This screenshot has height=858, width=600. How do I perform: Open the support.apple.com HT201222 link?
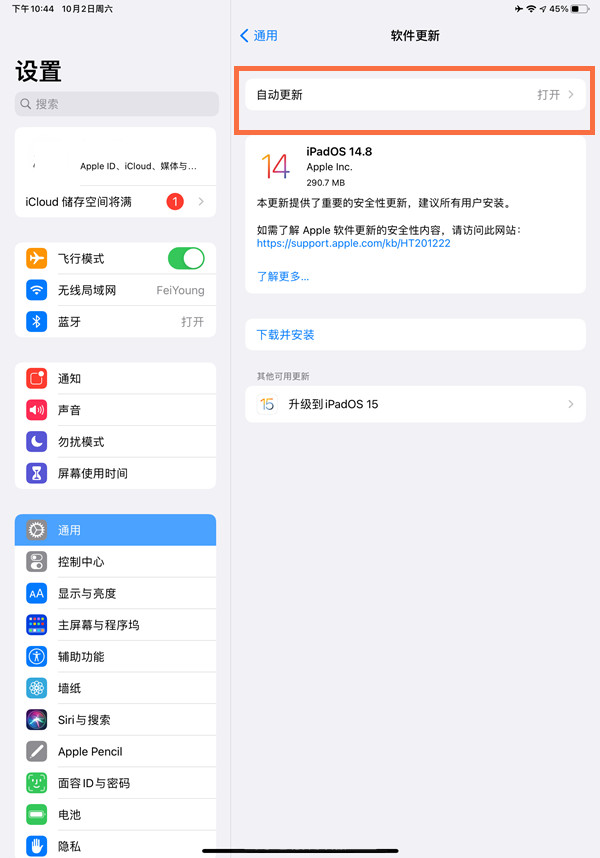pyautogui.click(x=353, y=243)
